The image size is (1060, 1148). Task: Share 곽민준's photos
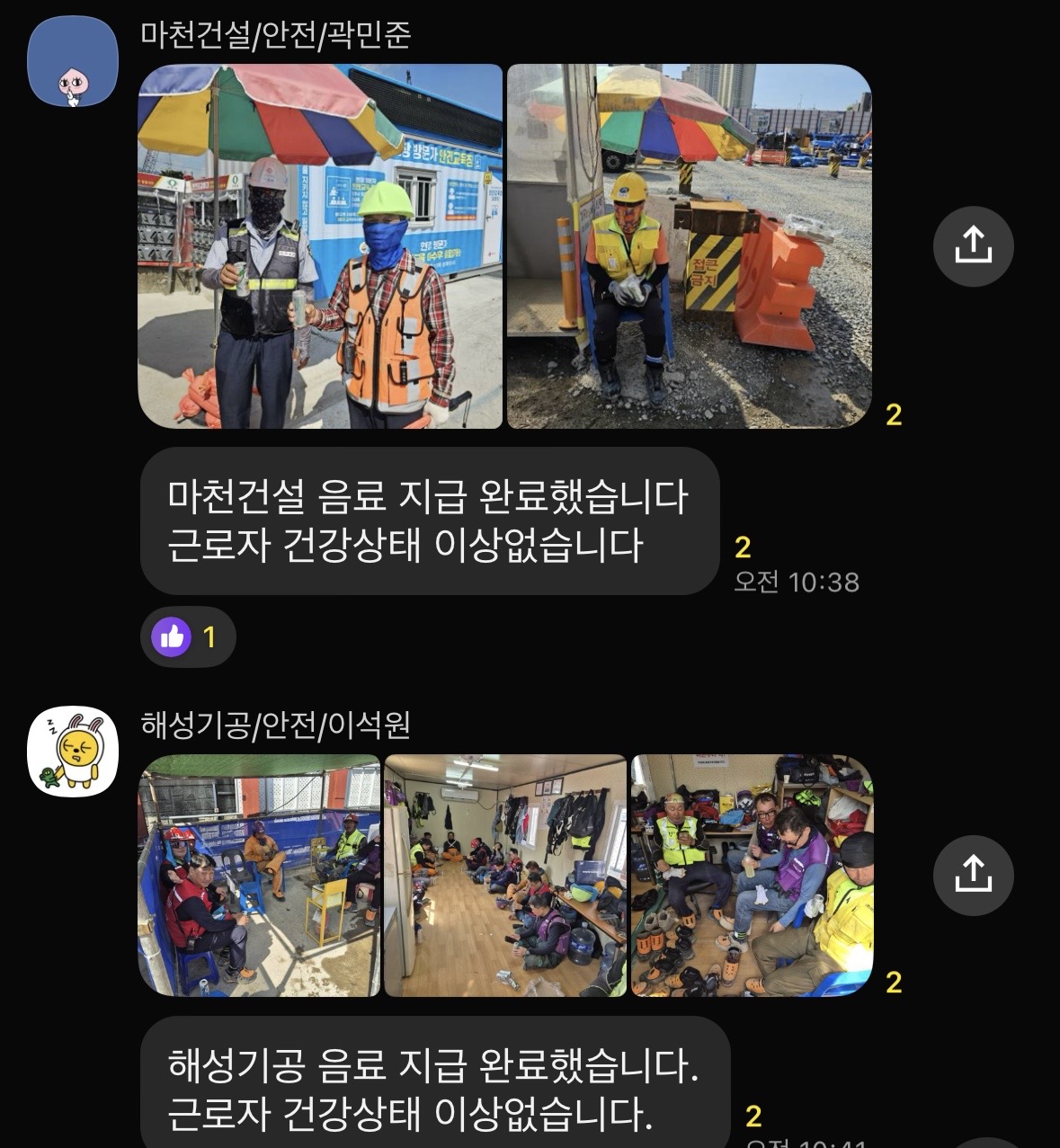[973, 246]
